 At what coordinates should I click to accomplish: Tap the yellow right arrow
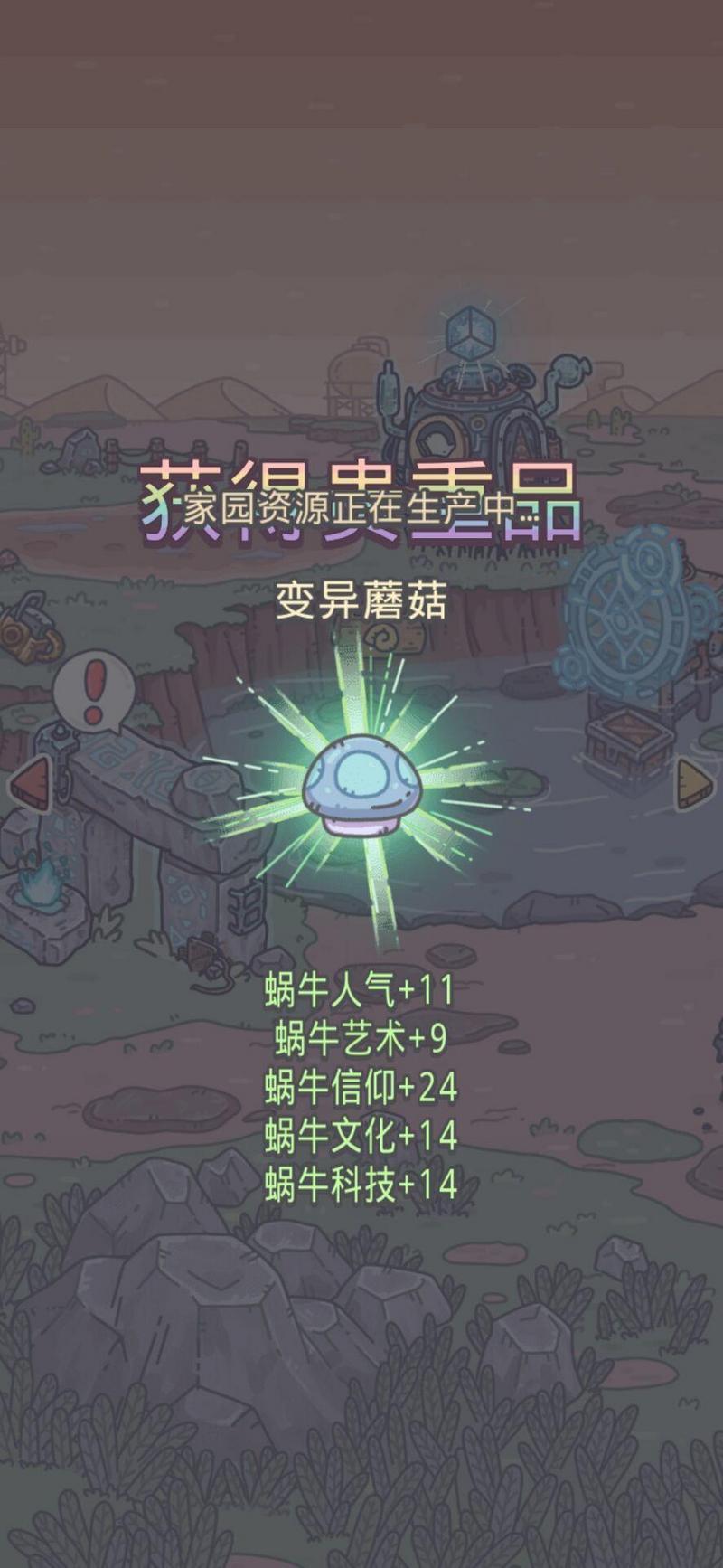tap(694, 783)
